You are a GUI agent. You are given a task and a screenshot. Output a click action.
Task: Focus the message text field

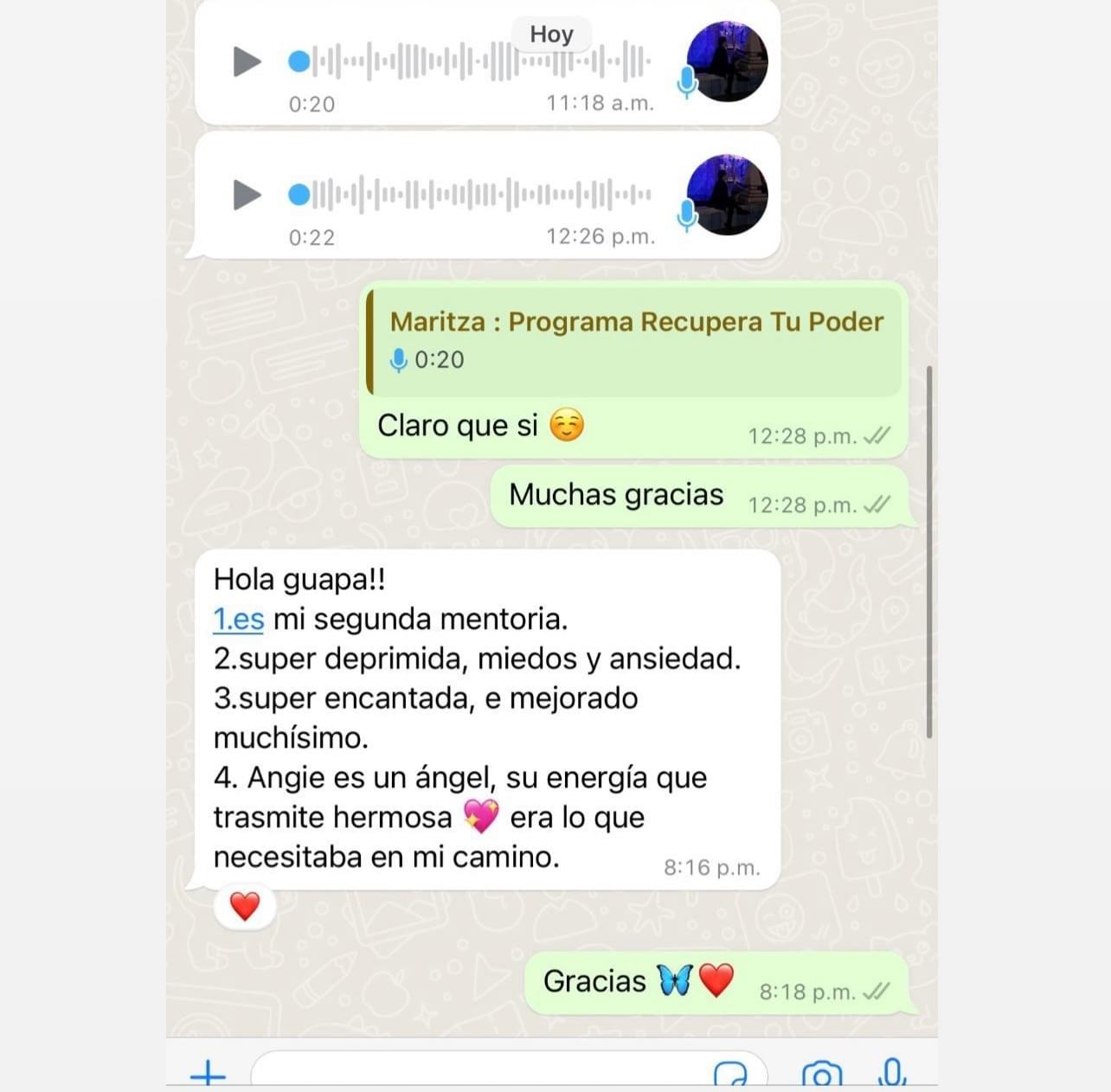click(x=476, y=1072)
